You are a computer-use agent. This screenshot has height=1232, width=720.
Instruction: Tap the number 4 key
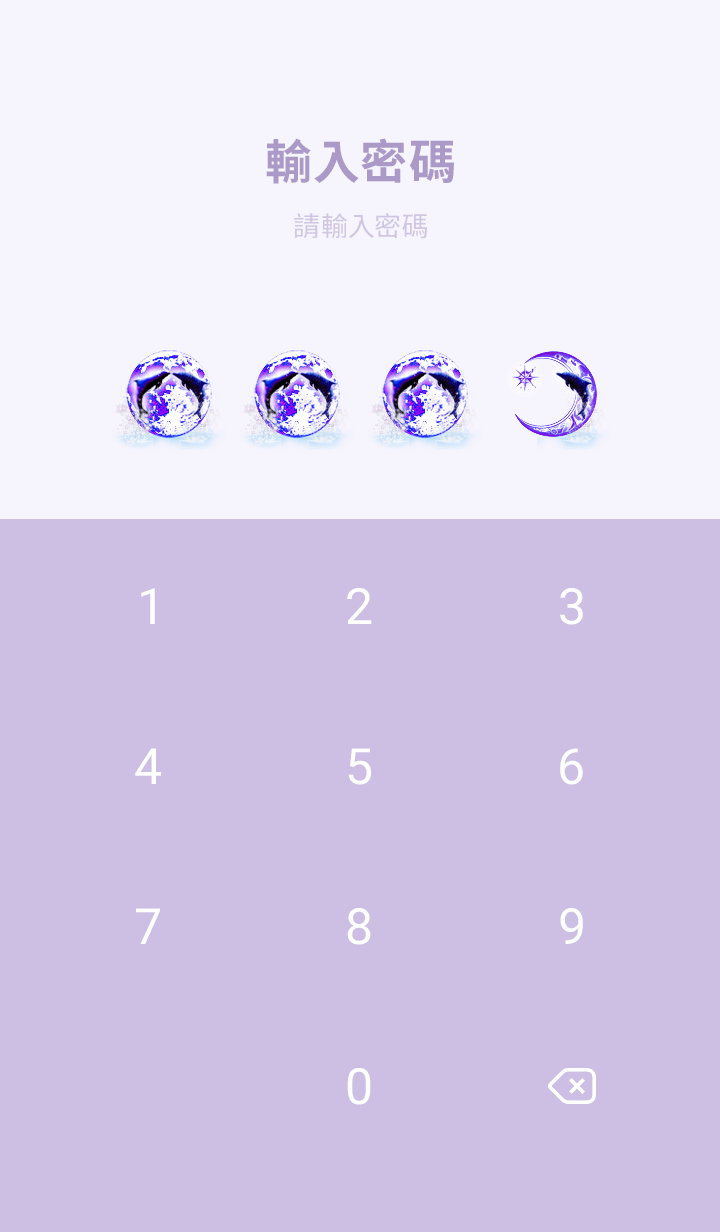(148, 767)
